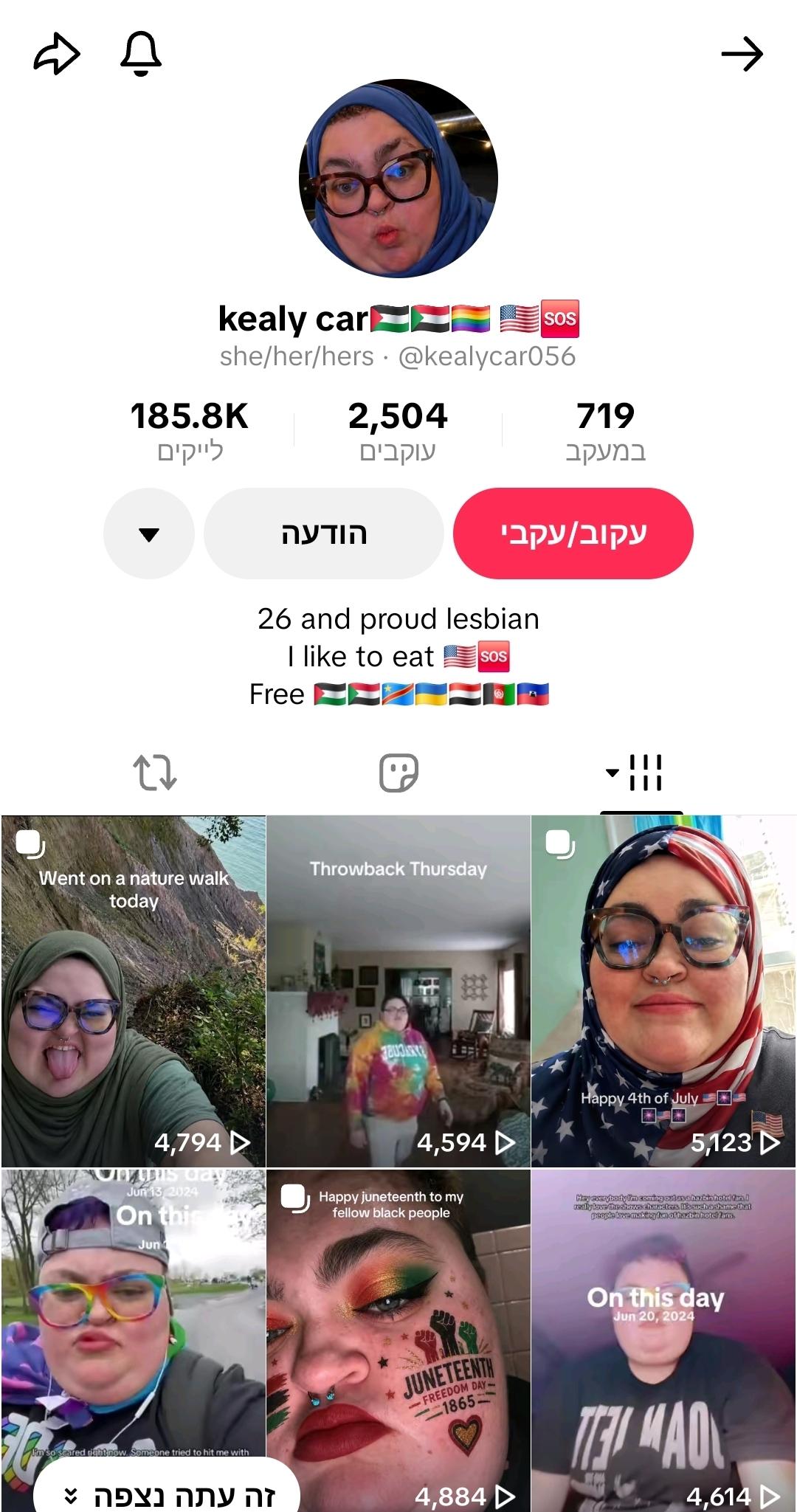
Task: View the 719 following list
Action: point(606,431)
